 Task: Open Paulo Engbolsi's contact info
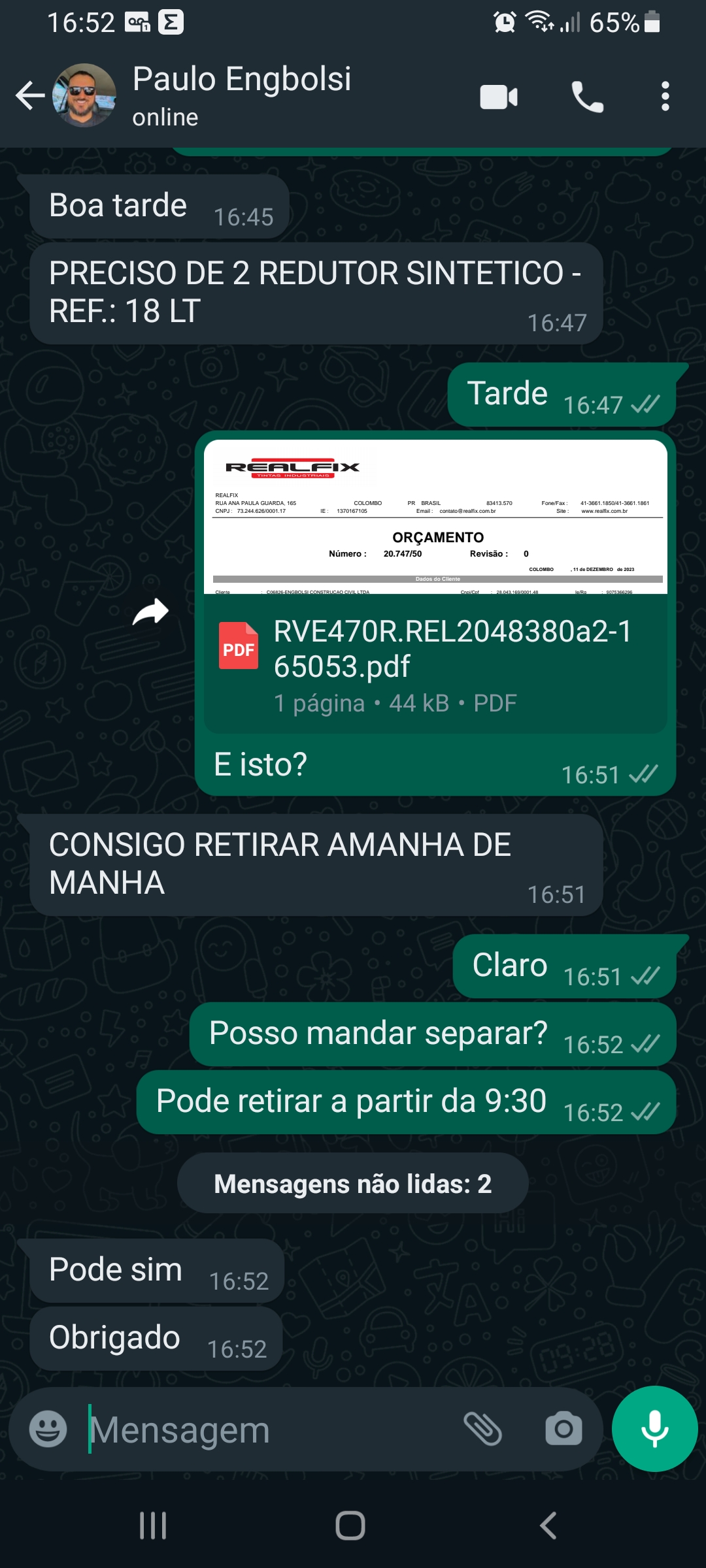(242, 95)
